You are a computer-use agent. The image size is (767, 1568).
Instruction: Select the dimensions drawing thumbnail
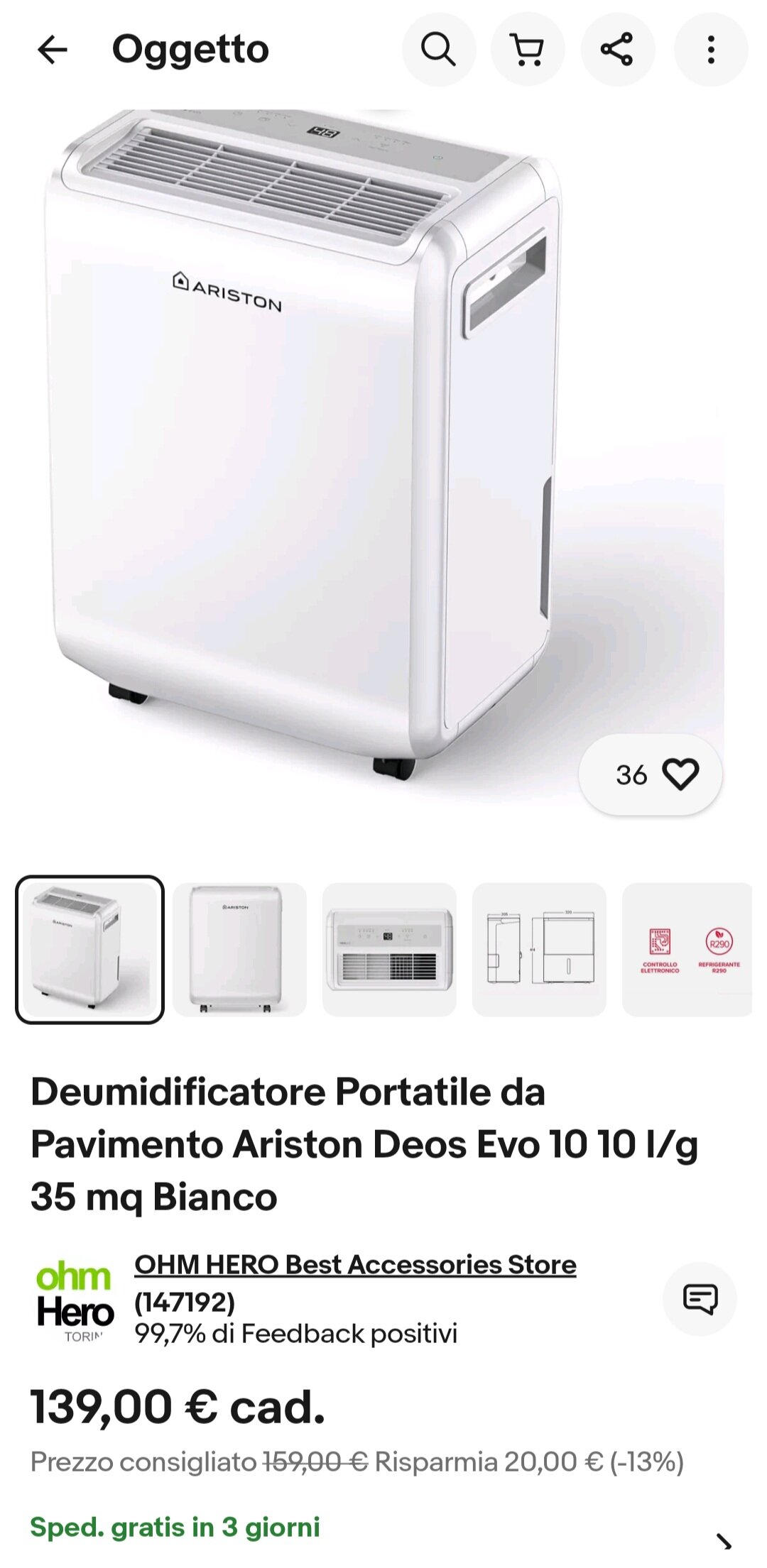click(539, 949)
